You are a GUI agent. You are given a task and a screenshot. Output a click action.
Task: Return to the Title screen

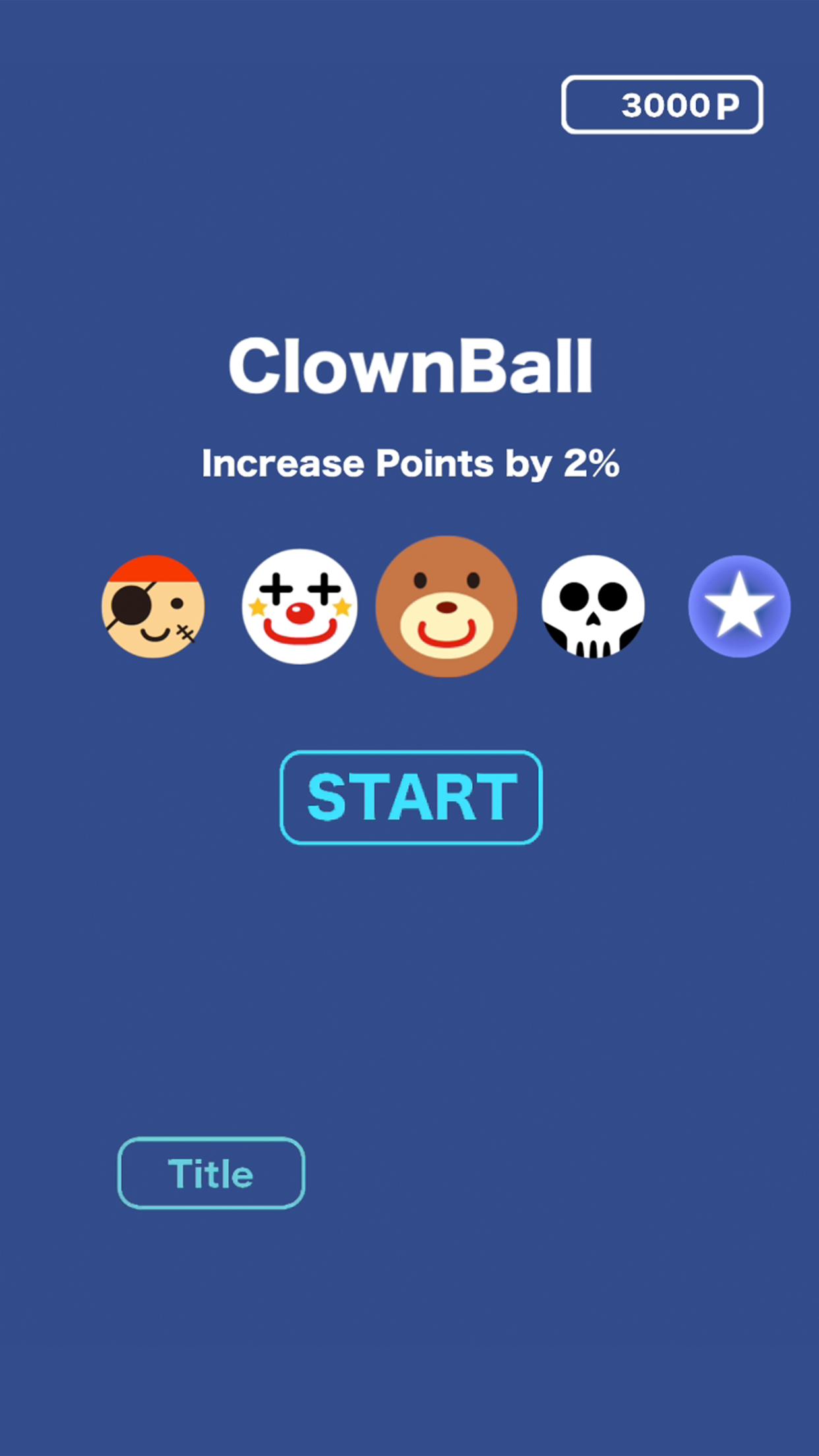(211, 1173)
